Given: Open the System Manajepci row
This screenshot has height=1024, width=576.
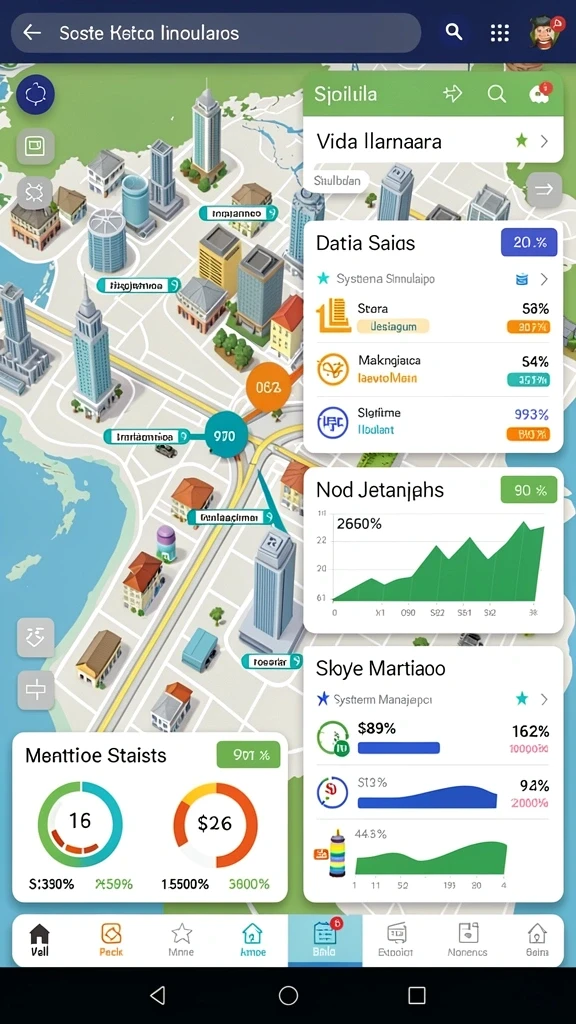Looking at the screenshot, I should (433, 699).
